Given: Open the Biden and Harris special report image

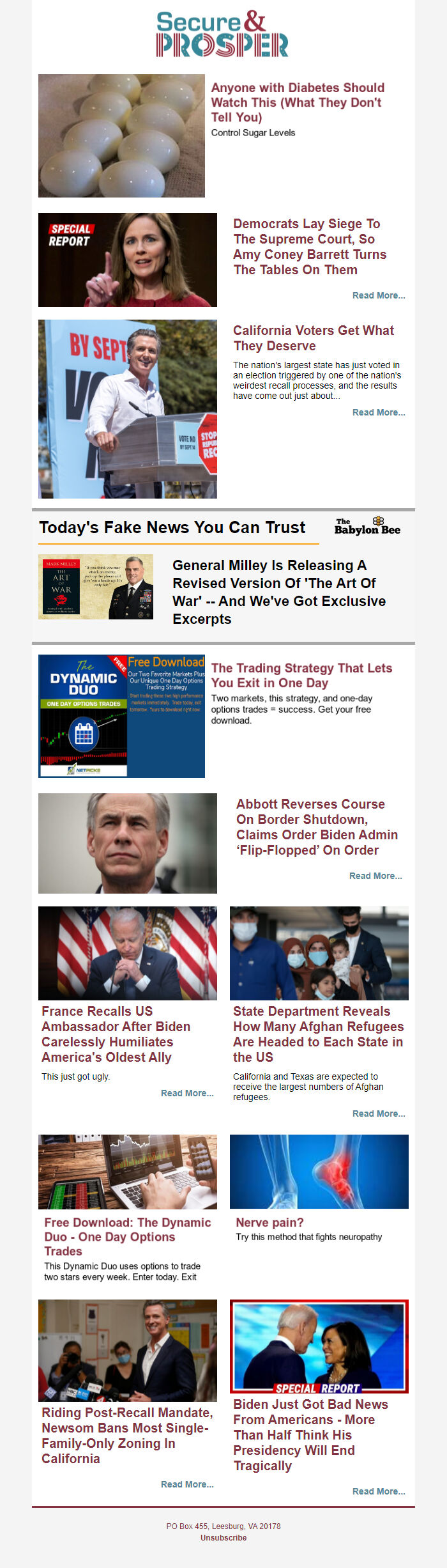Looking at the screenshot, I should (319, 1346).
